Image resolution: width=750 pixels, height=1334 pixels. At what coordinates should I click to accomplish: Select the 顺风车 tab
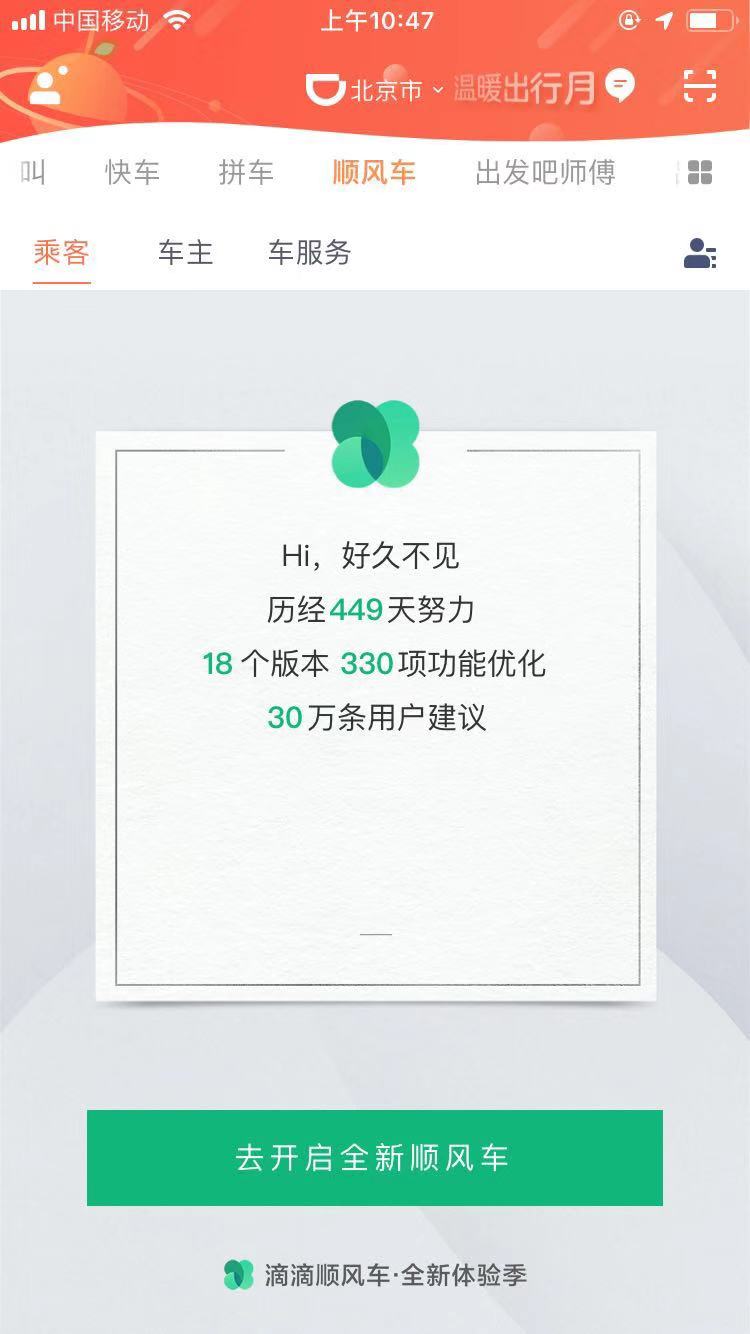click(374, 173)
